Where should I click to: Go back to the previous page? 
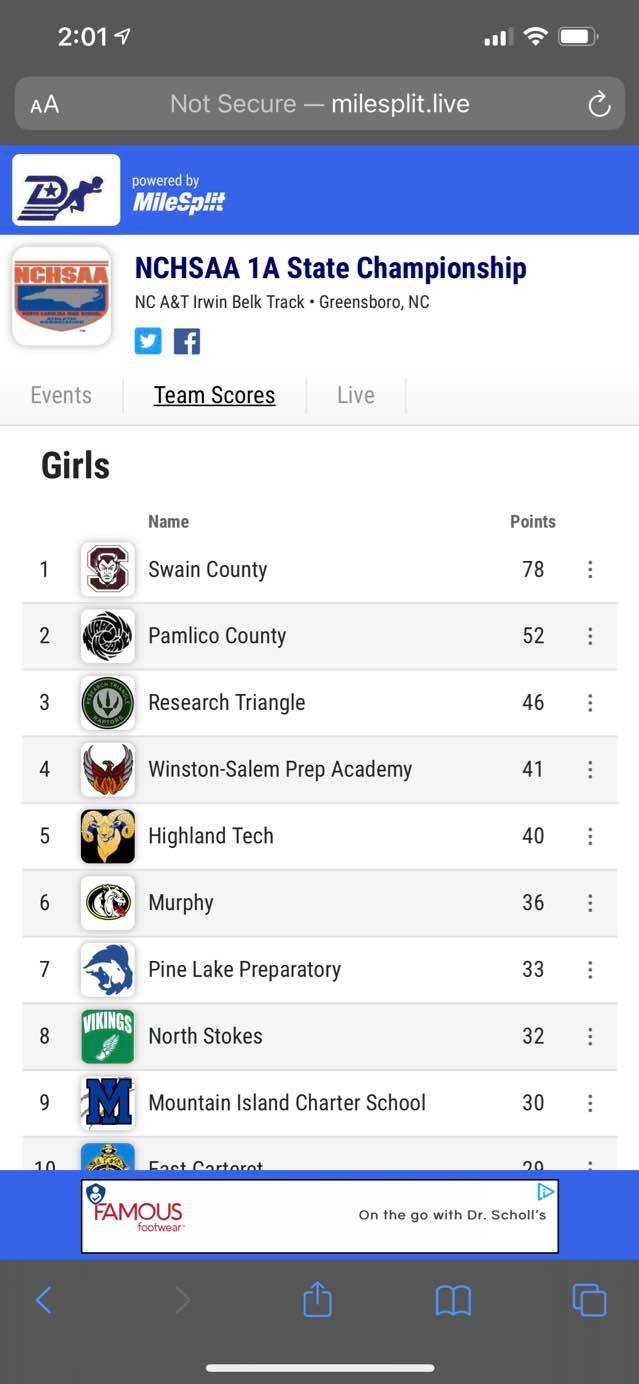coord(43,1300)
